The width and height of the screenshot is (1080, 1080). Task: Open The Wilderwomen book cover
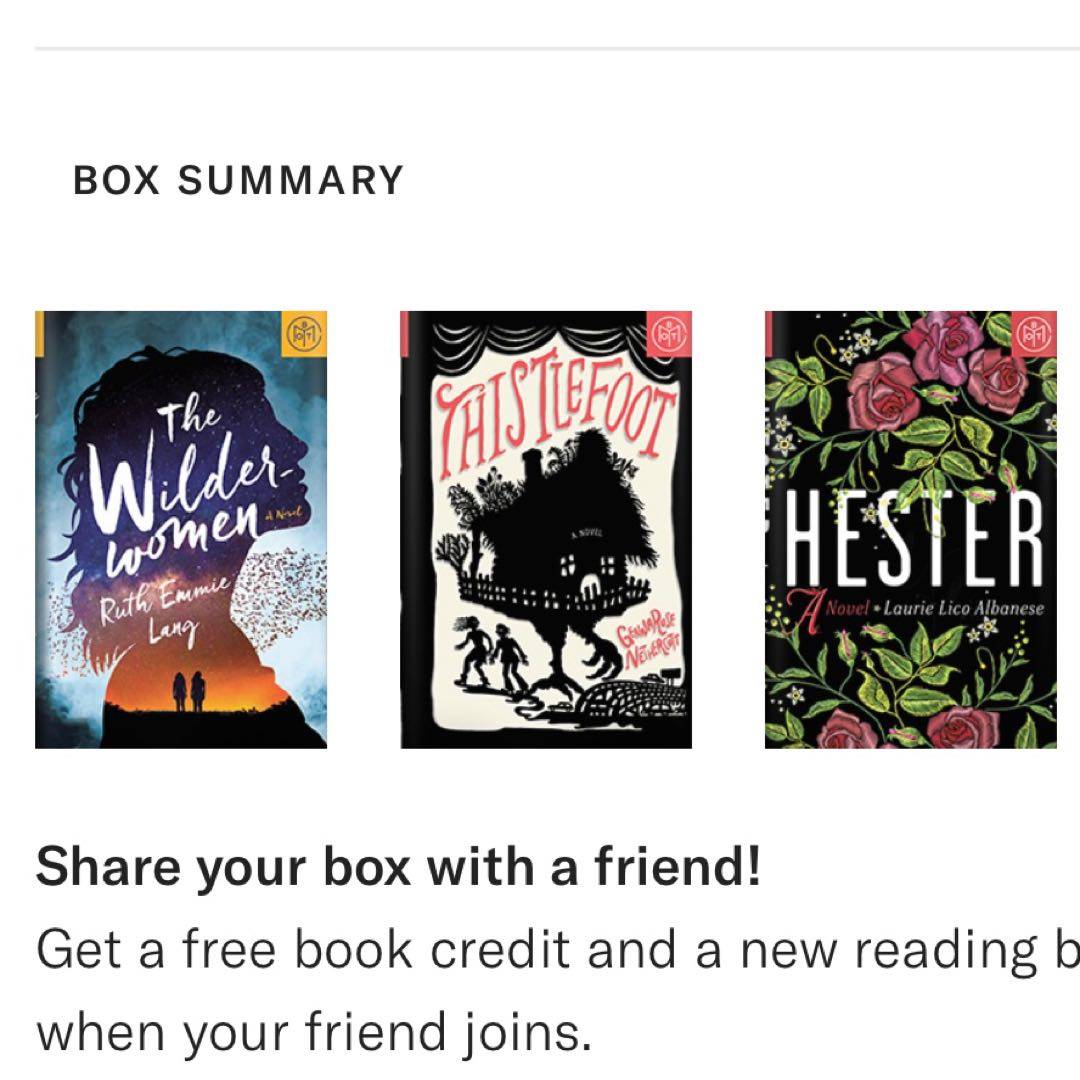(x=181, y=529)
